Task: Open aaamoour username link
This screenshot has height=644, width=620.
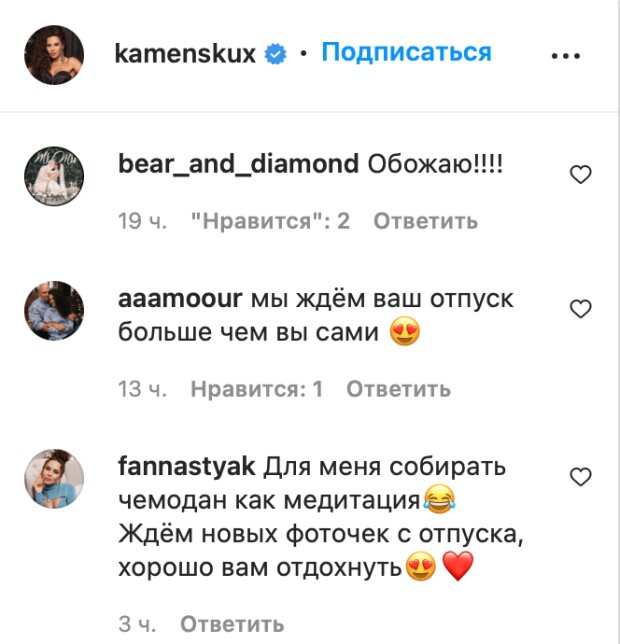Action: 180,299
